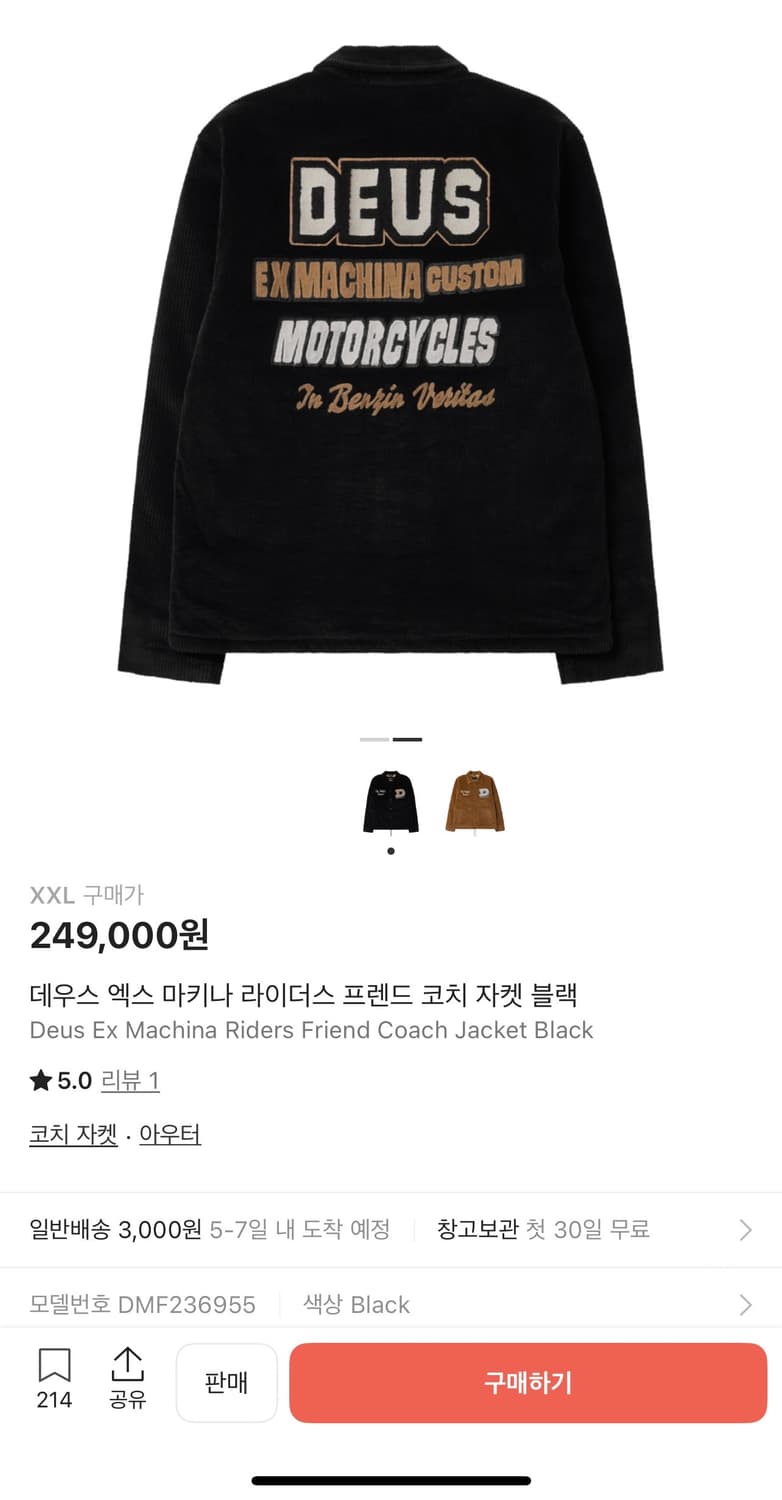Open the 판매 sell option

pos(226,1382)
